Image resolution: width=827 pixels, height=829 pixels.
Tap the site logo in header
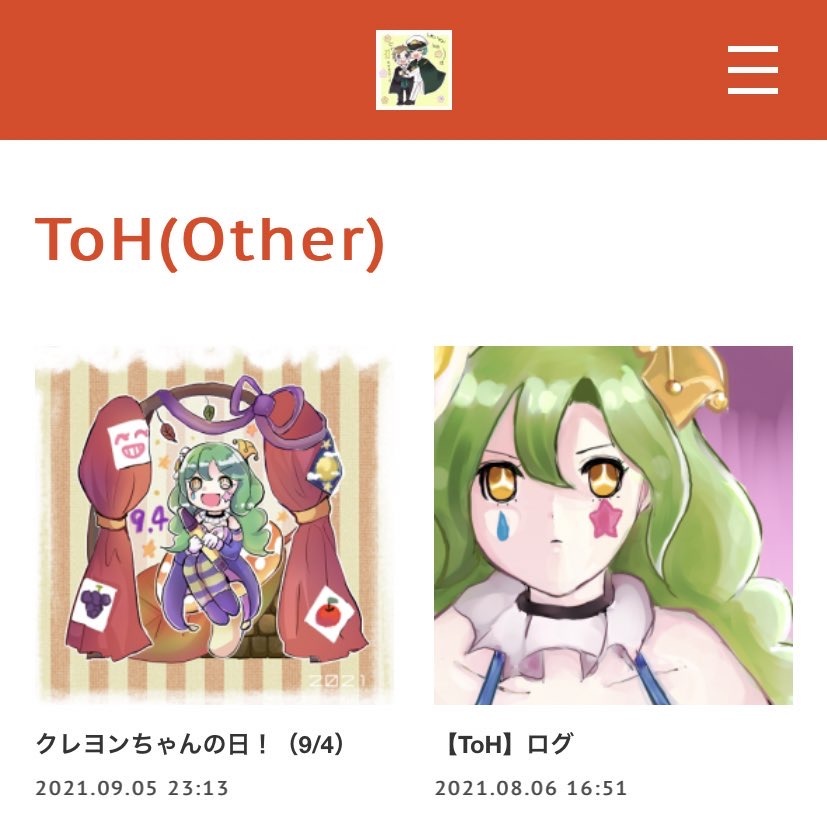coord(413,69)
